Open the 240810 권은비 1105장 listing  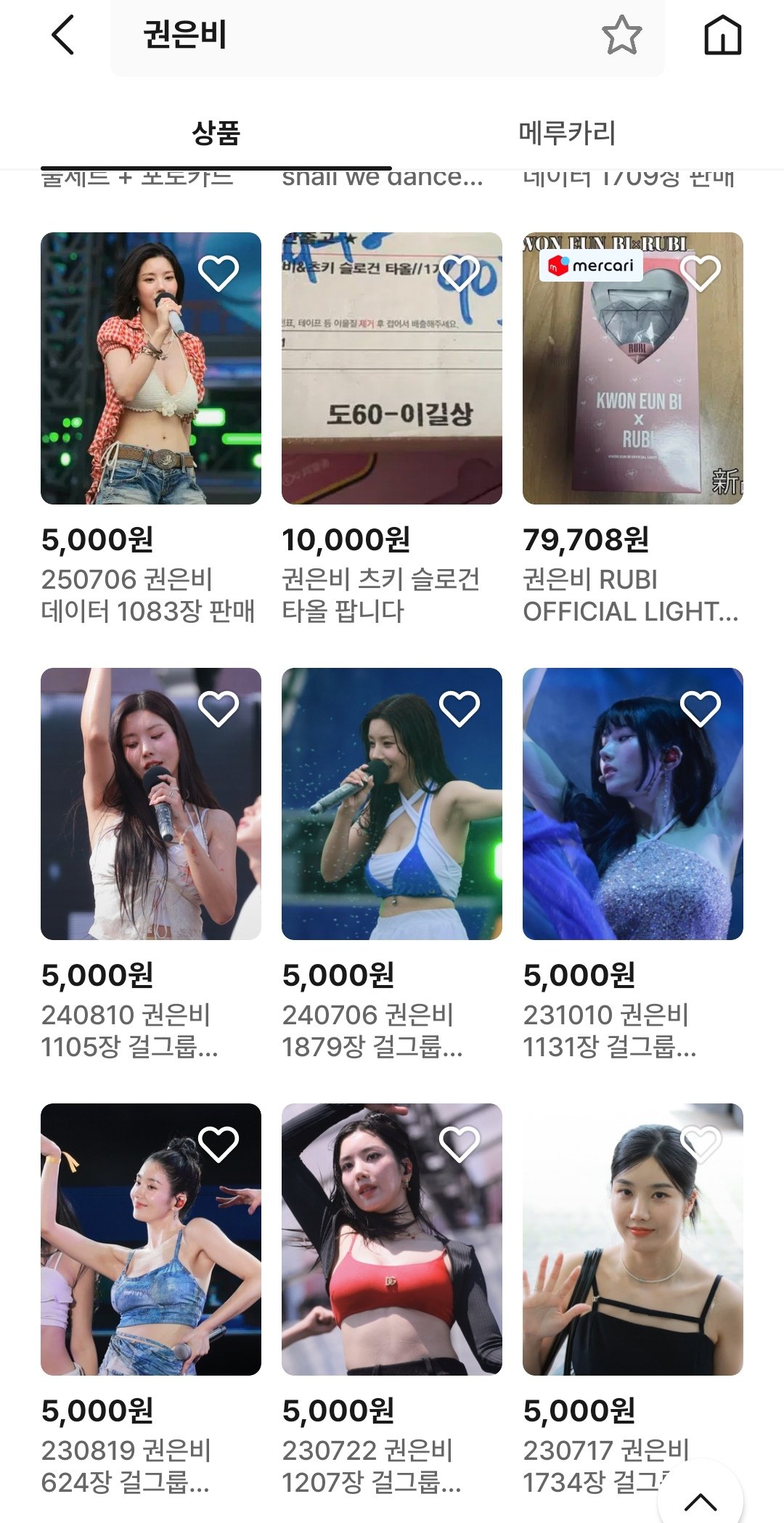pyautogui.click(x=151, y=804)
